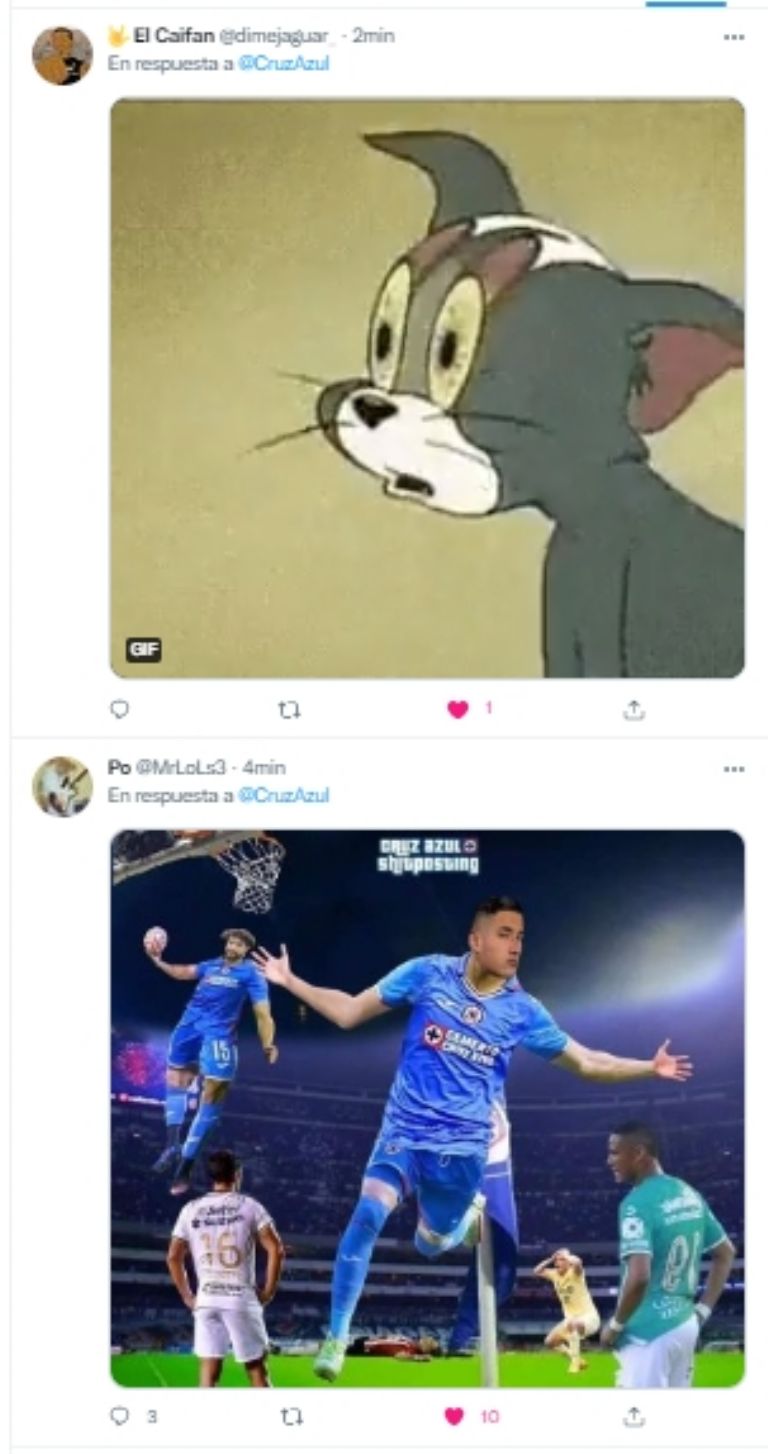View replies on Po's tweet
The height and width of the screenshot is (1454, 768).
[120, 1416]
